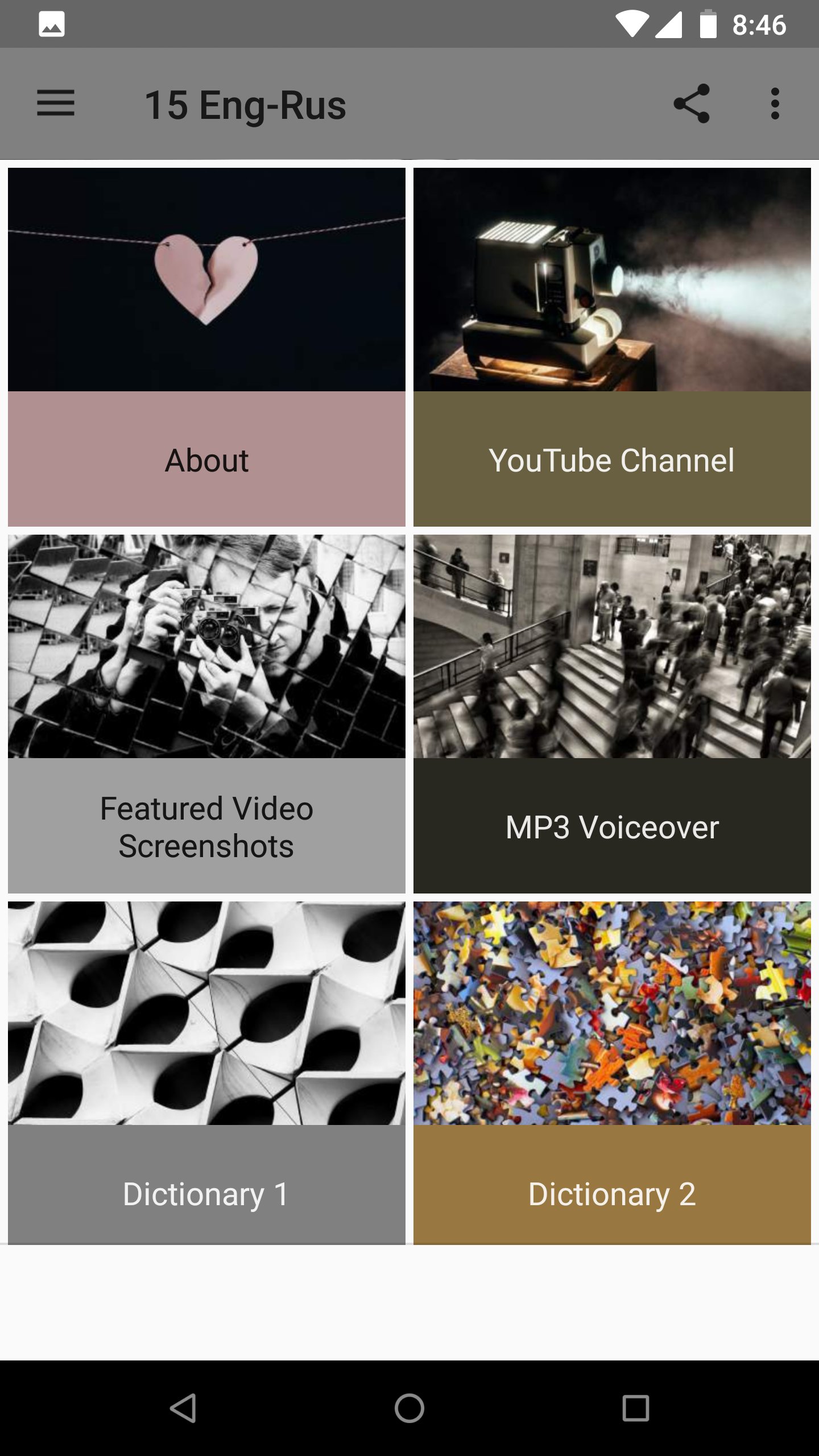The width and height of the screenshot is (819, 1456).
Task: Select the MP3 Voiceover tile
Action: pos(612,714)
